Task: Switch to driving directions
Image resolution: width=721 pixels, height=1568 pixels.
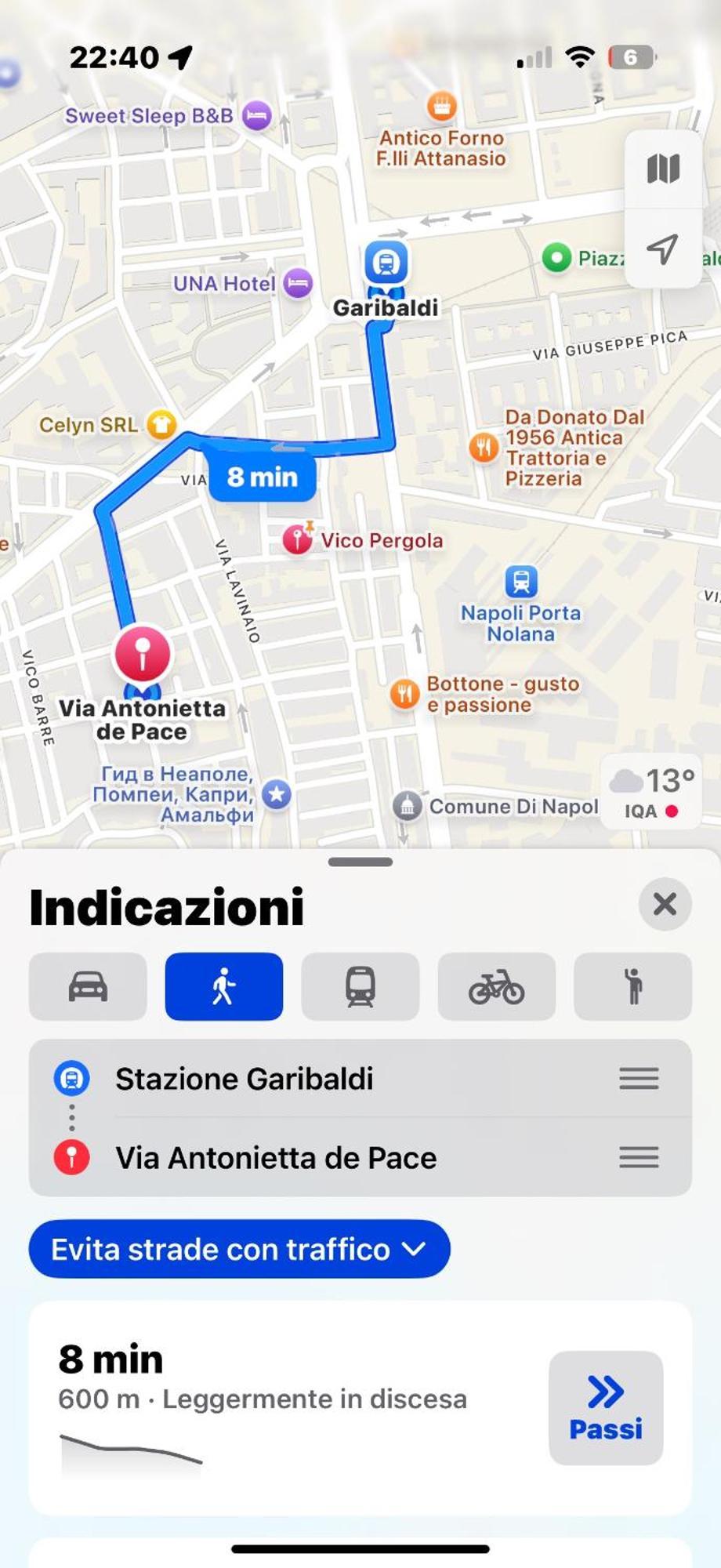Action: 88,986
